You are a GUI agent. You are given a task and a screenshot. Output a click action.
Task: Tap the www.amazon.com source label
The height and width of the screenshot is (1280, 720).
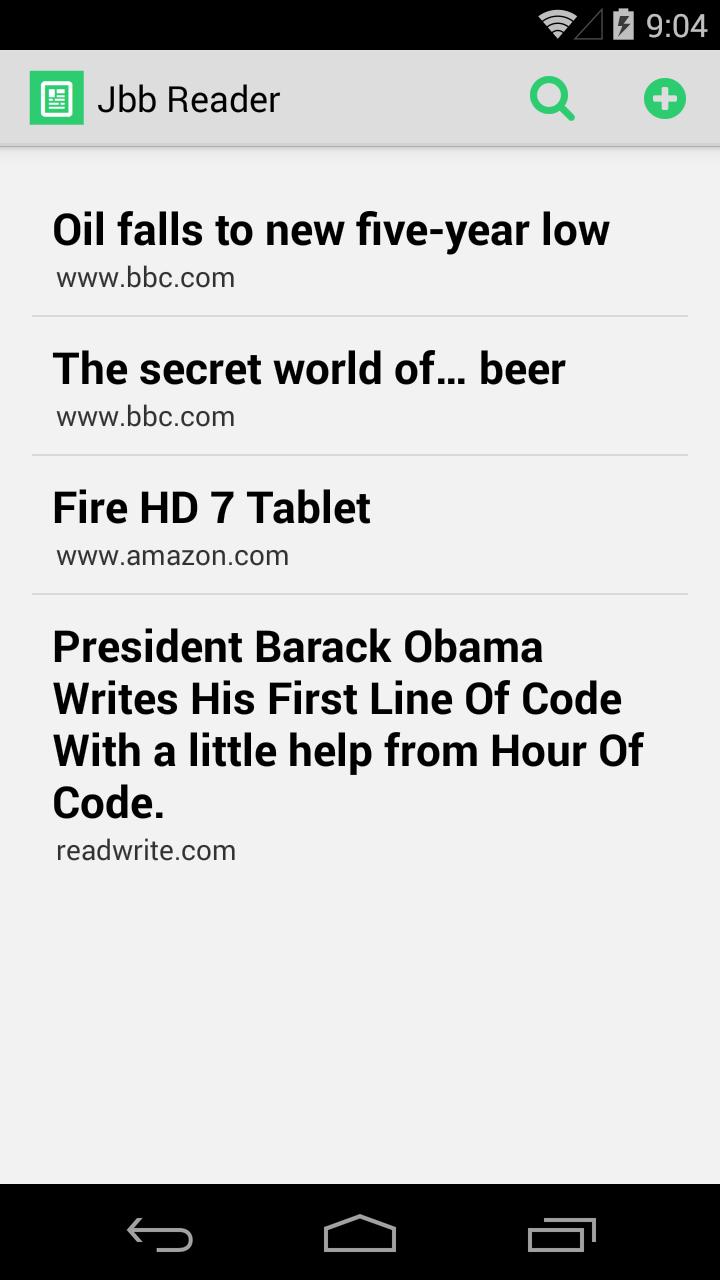[171, 555]
